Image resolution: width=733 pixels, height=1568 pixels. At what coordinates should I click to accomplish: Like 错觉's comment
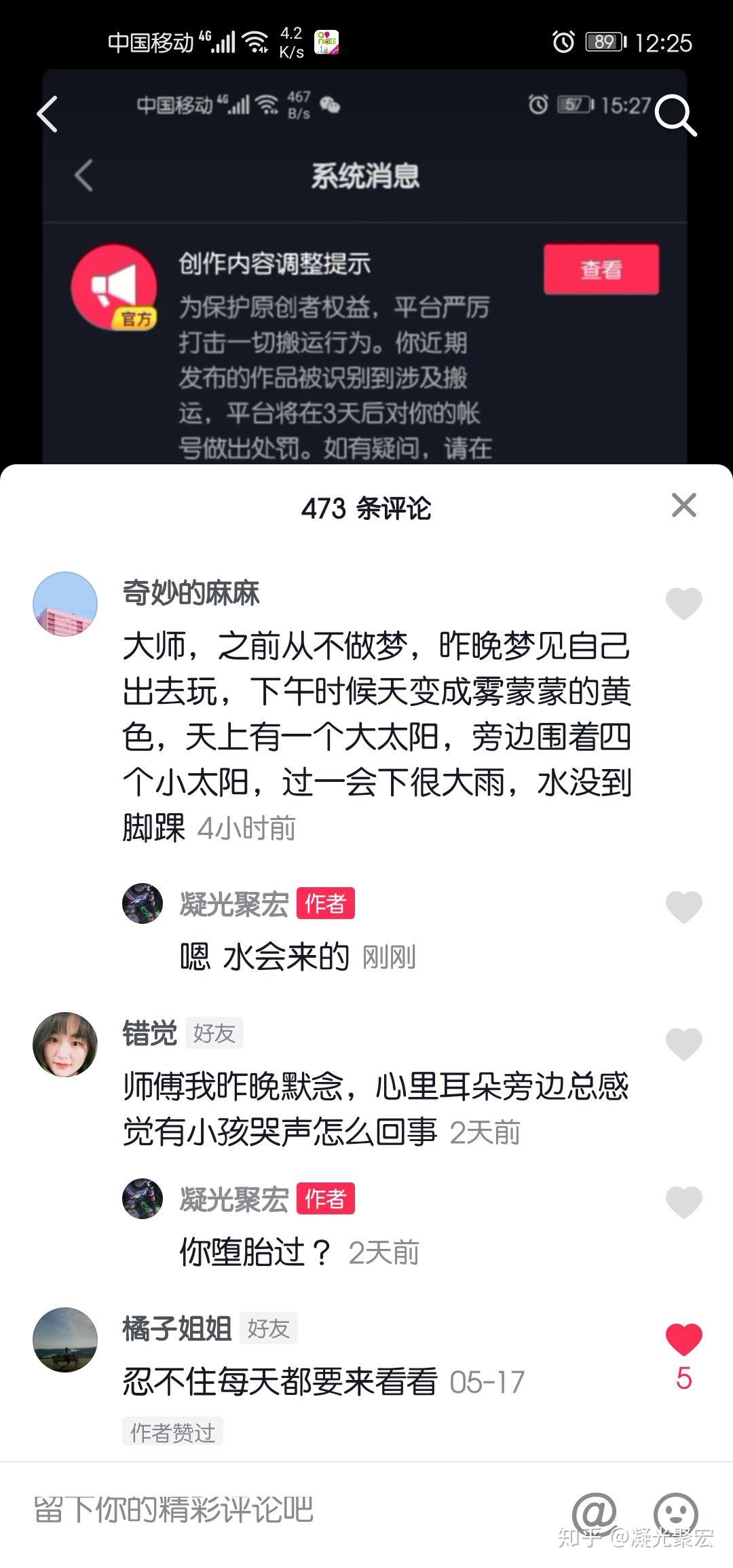coord(683,1044)
